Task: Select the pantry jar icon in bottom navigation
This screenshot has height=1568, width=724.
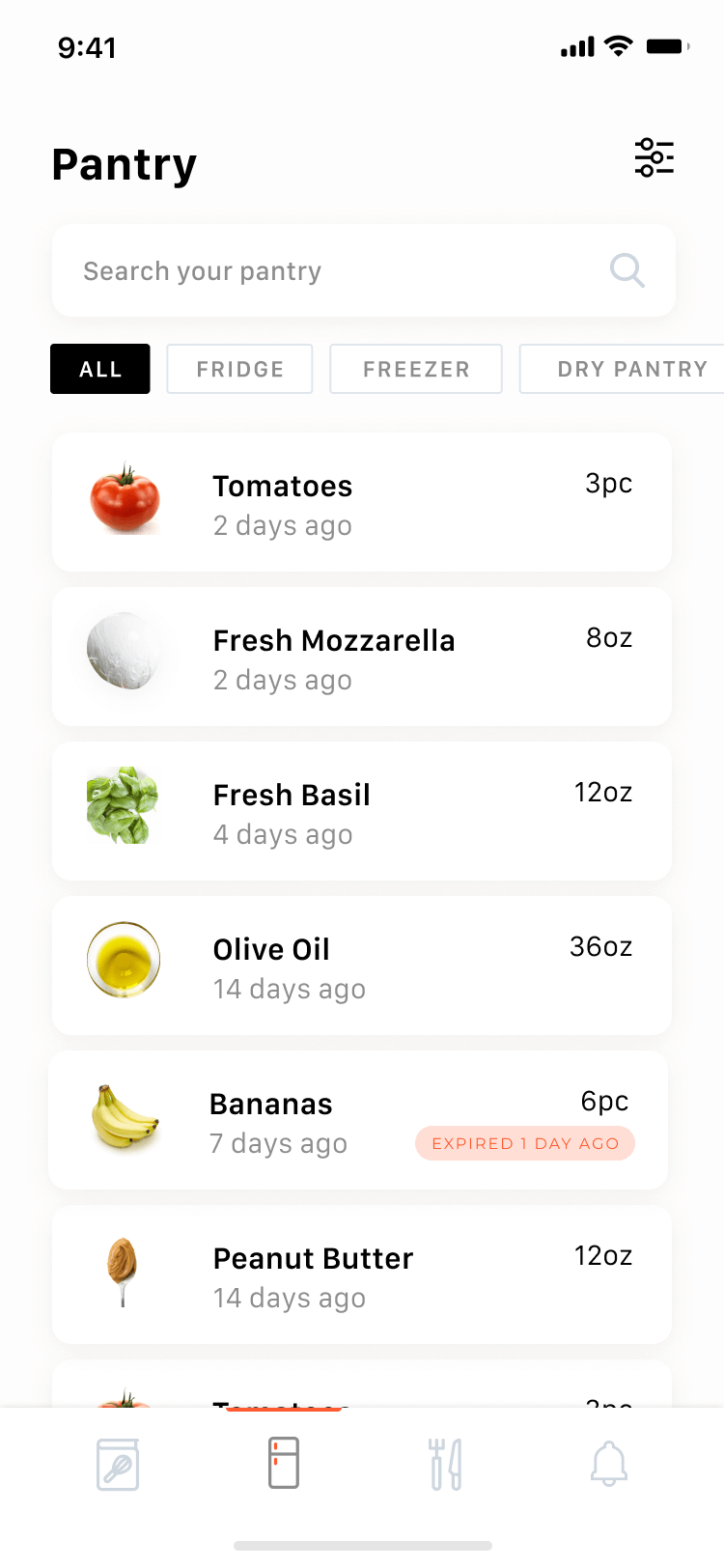Action: tap(118, 1463)
